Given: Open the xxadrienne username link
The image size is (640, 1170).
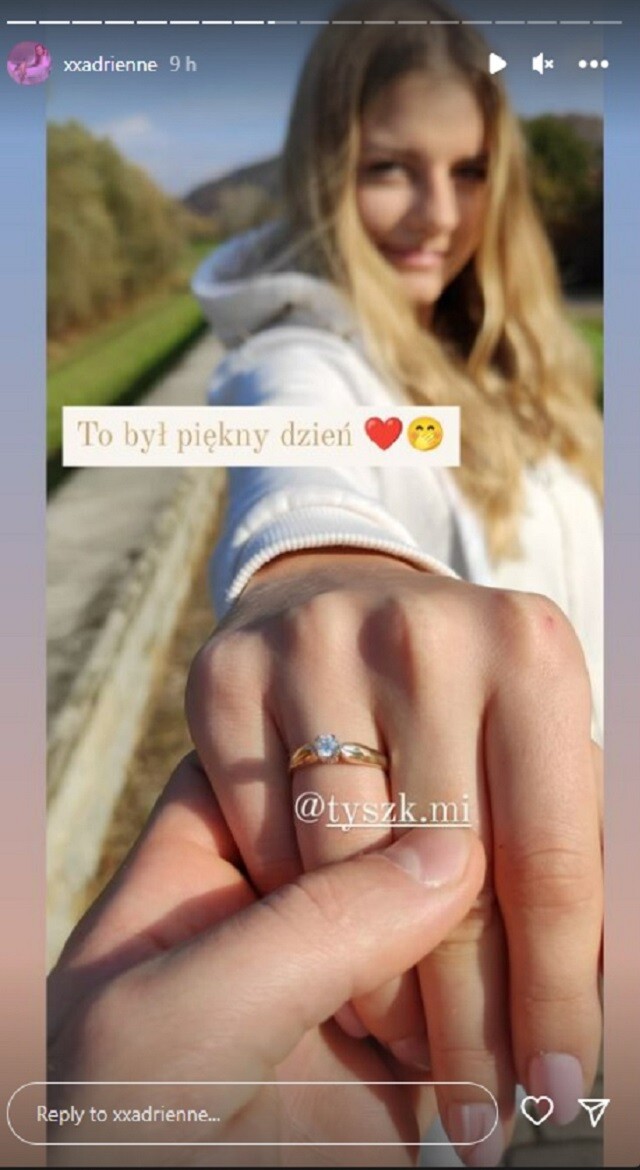Looking at the screenshot, I should [x=110, y=64].
